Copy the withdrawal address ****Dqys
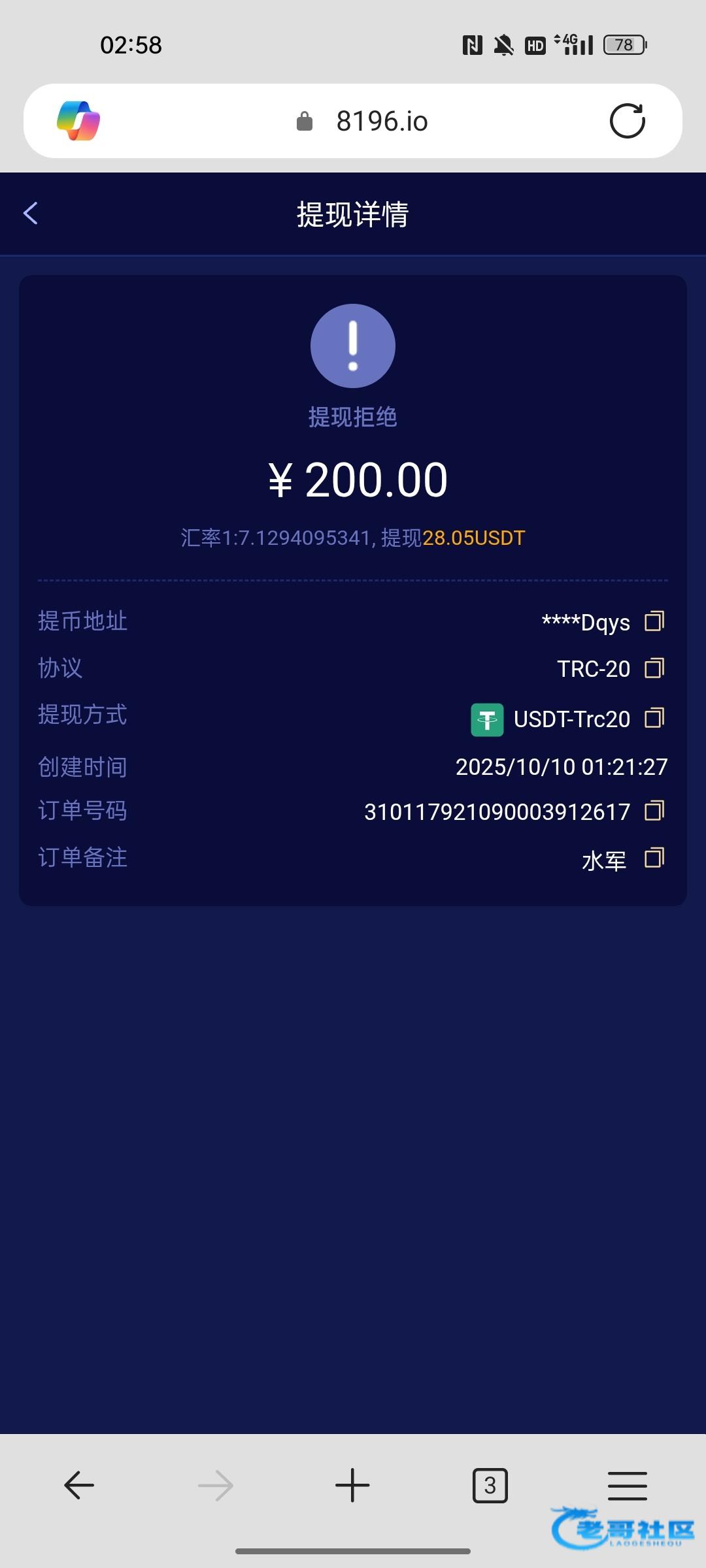 coord(654,621)
